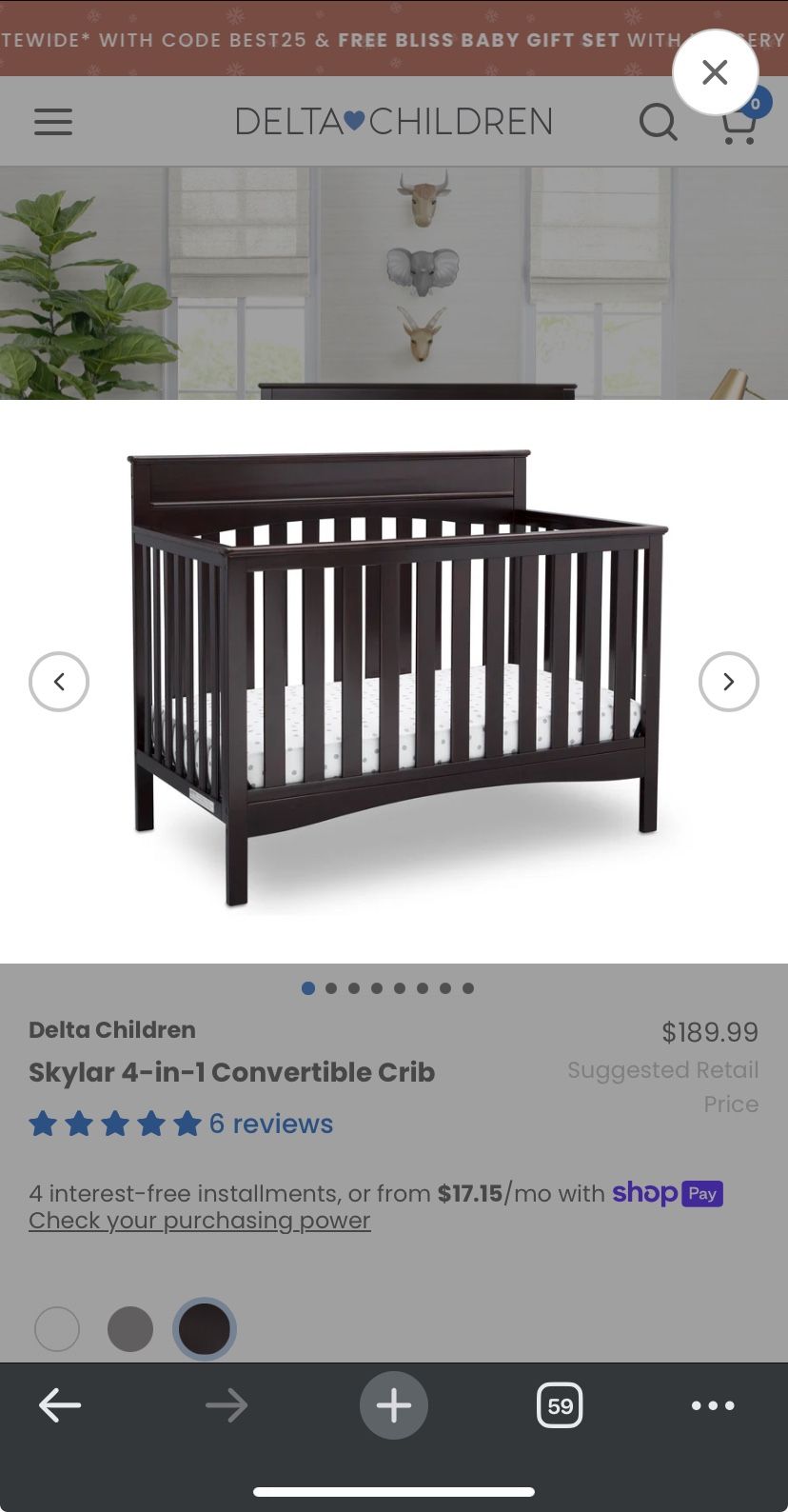Select the grey color swatch

(x=130, y=1328)
